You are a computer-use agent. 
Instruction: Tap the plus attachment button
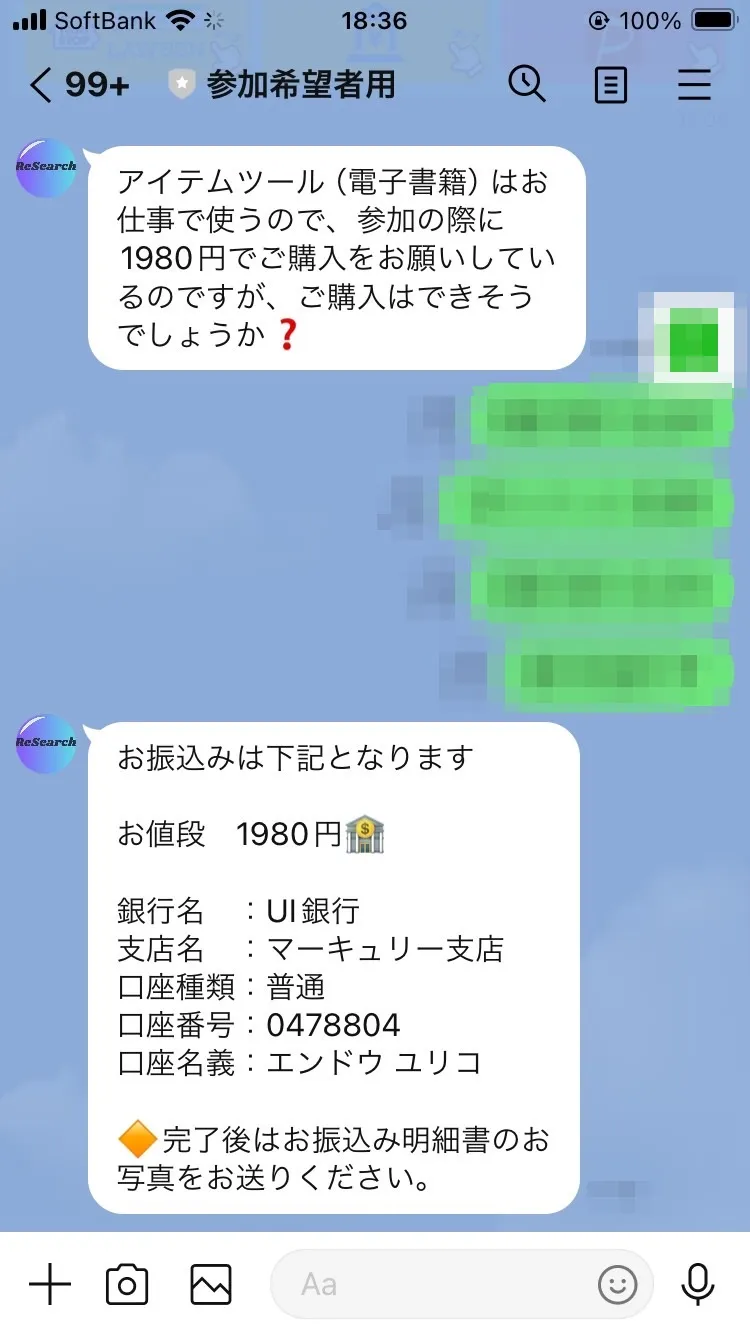pyautogui.click(x=49, y=1284)
